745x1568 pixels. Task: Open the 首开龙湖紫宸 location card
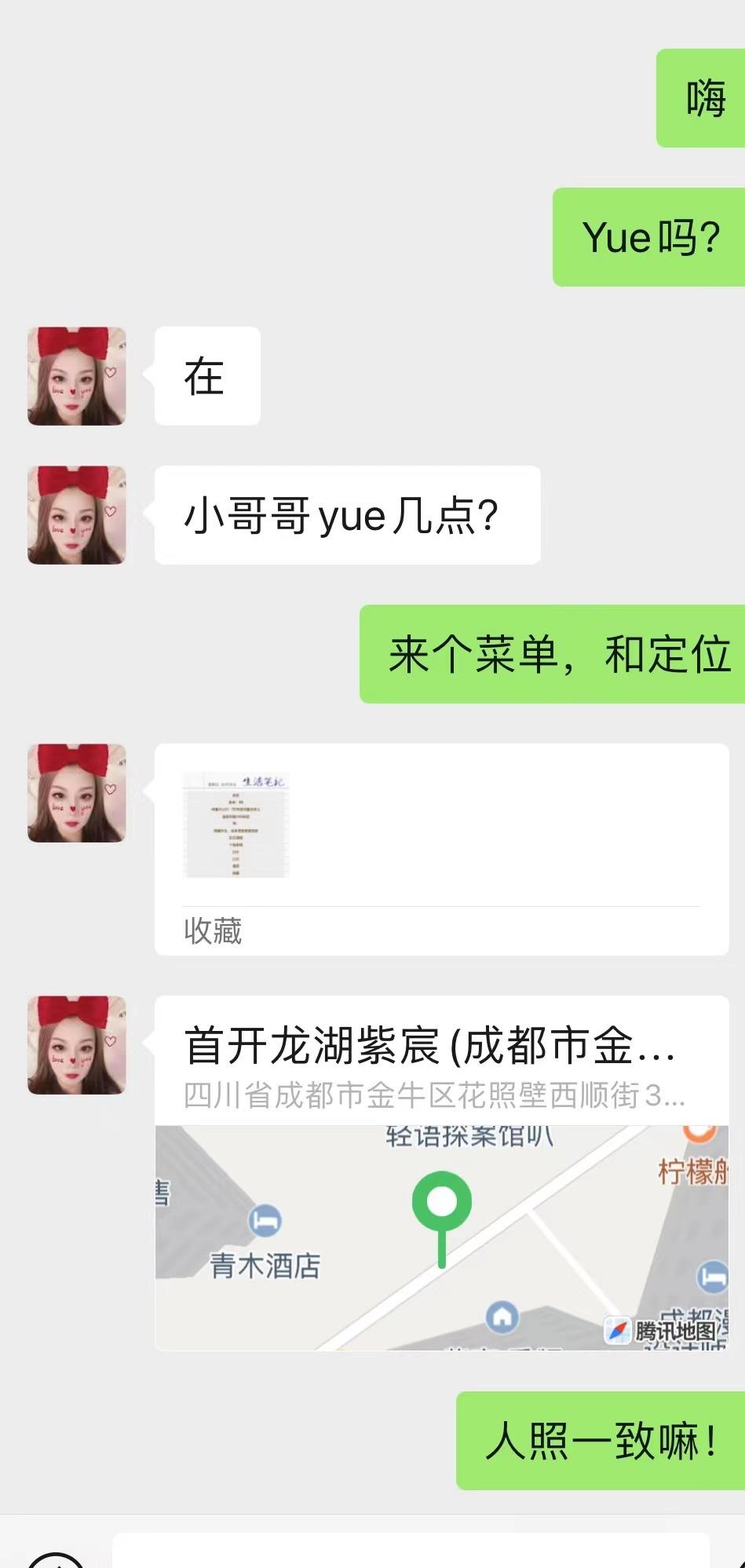click(x=441, y=1171)
